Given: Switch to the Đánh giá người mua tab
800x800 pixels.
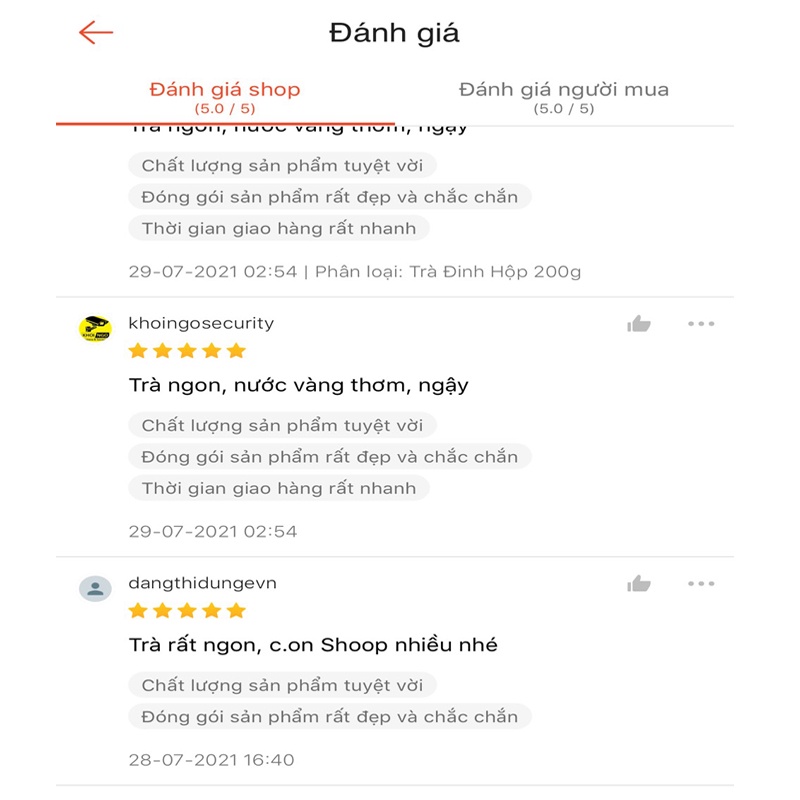Looking at the screenshot, I should click(564, 96).
